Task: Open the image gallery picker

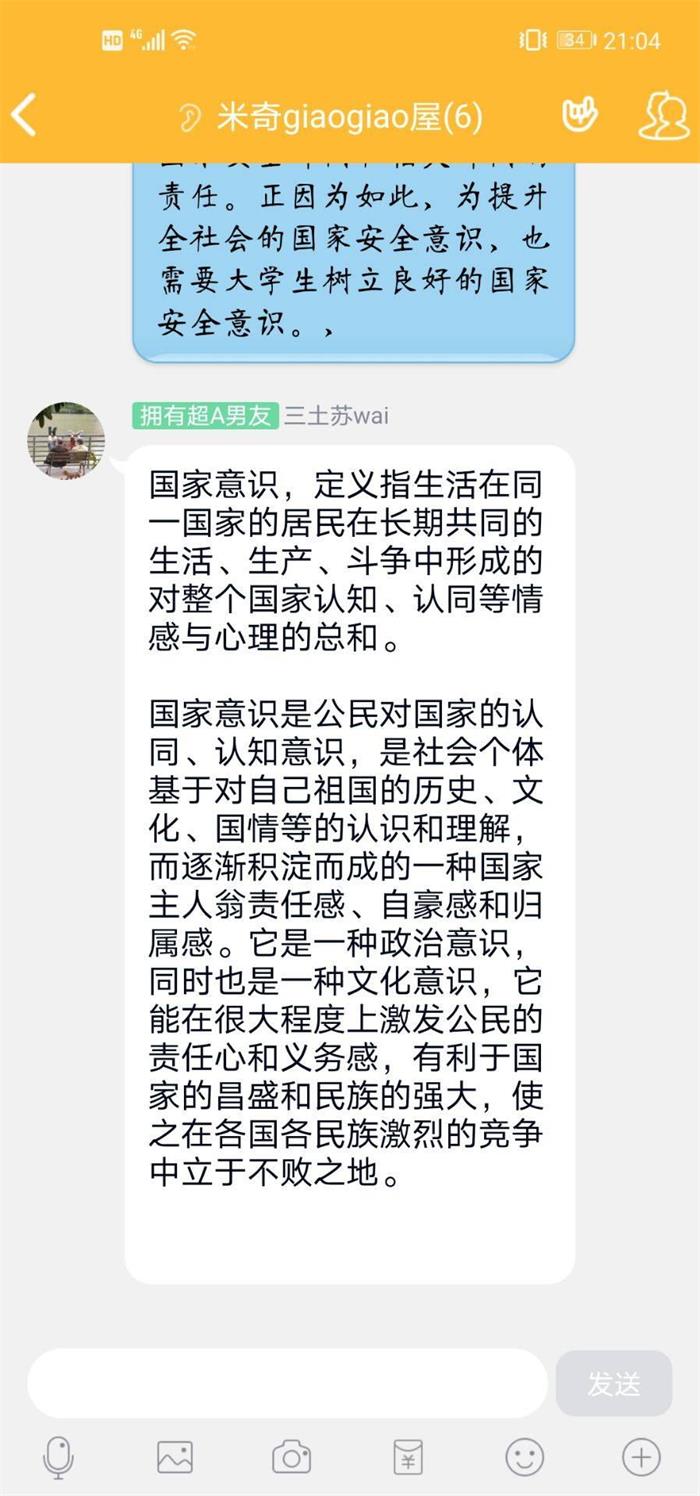Action: (175, 1457)
